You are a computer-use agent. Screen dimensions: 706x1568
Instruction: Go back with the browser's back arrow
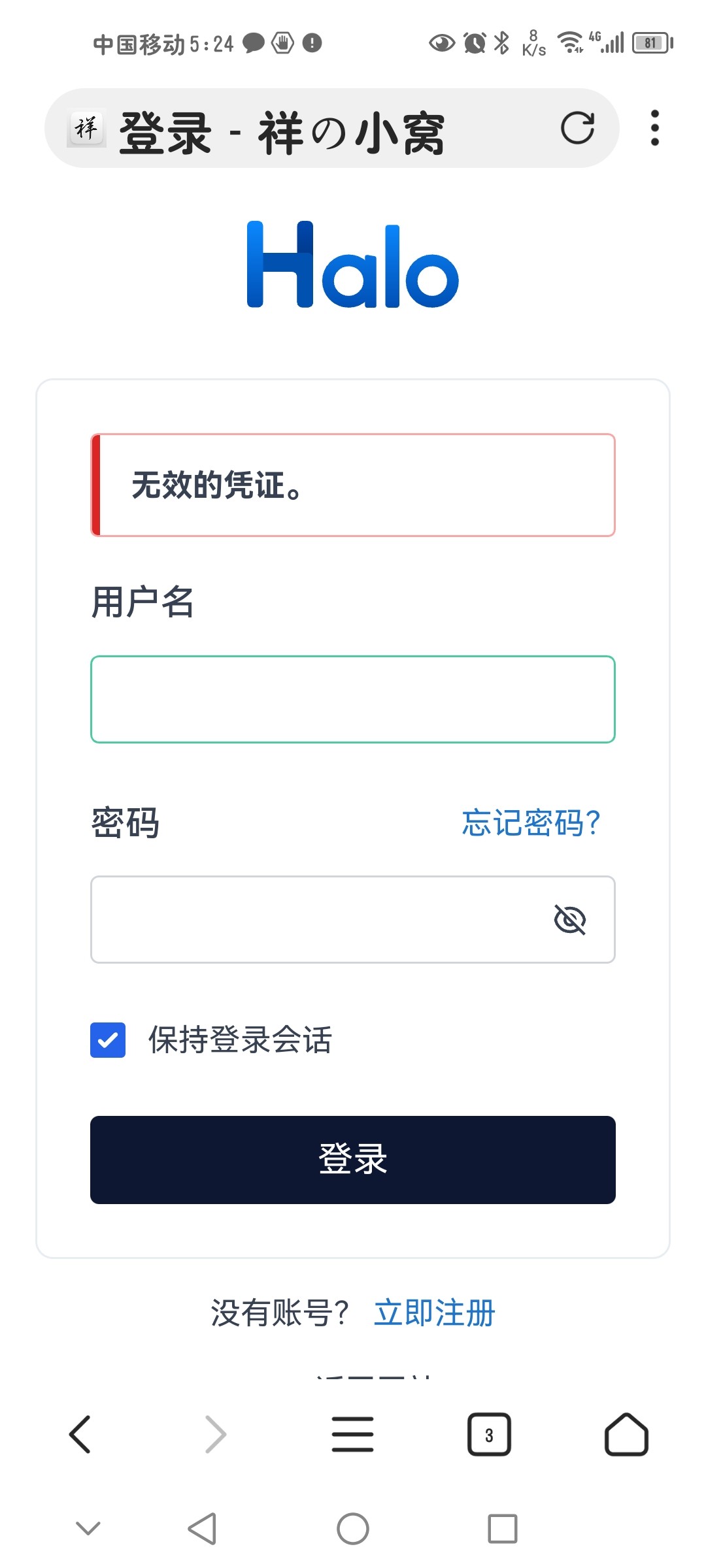click(x=80, y=1435)
